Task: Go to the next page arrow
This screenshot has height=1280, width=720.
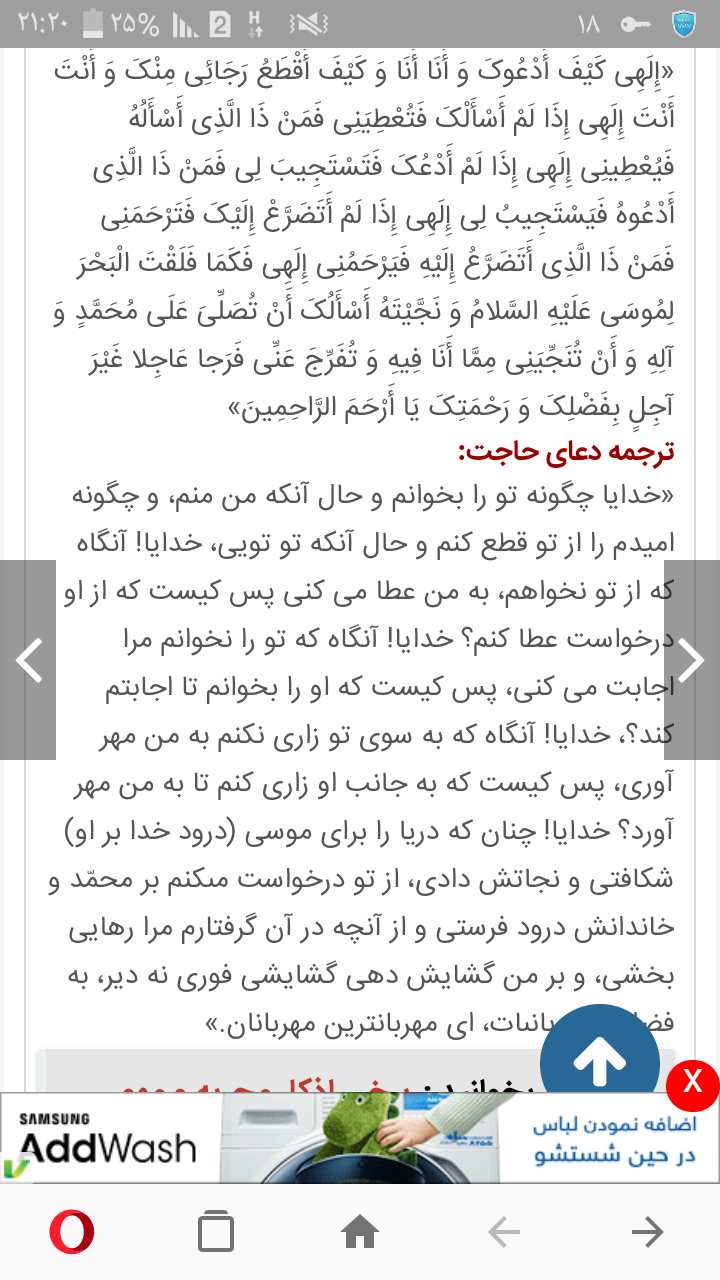Action: pos(692,660)
